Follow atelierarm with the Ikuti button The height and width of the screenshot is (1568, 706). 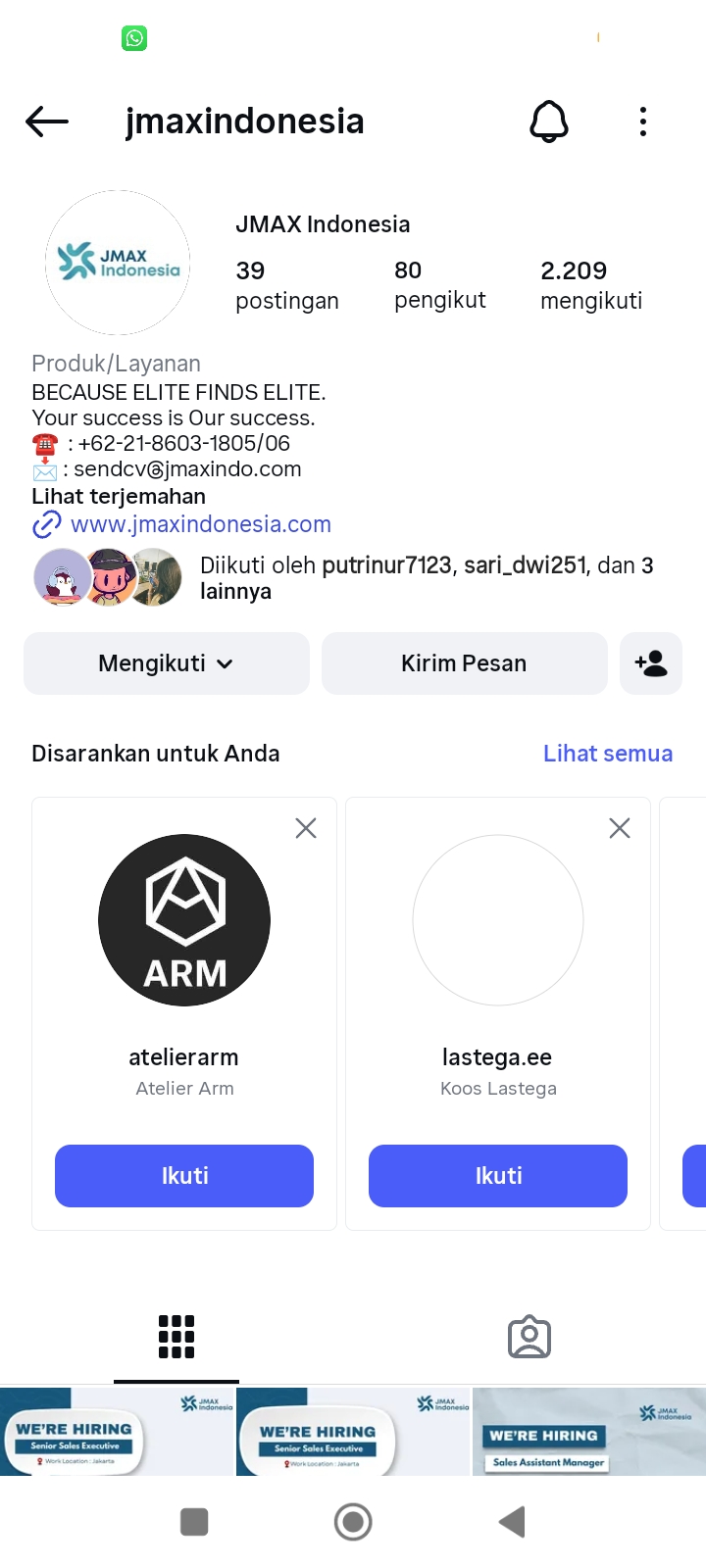(x=184, y=1176)
